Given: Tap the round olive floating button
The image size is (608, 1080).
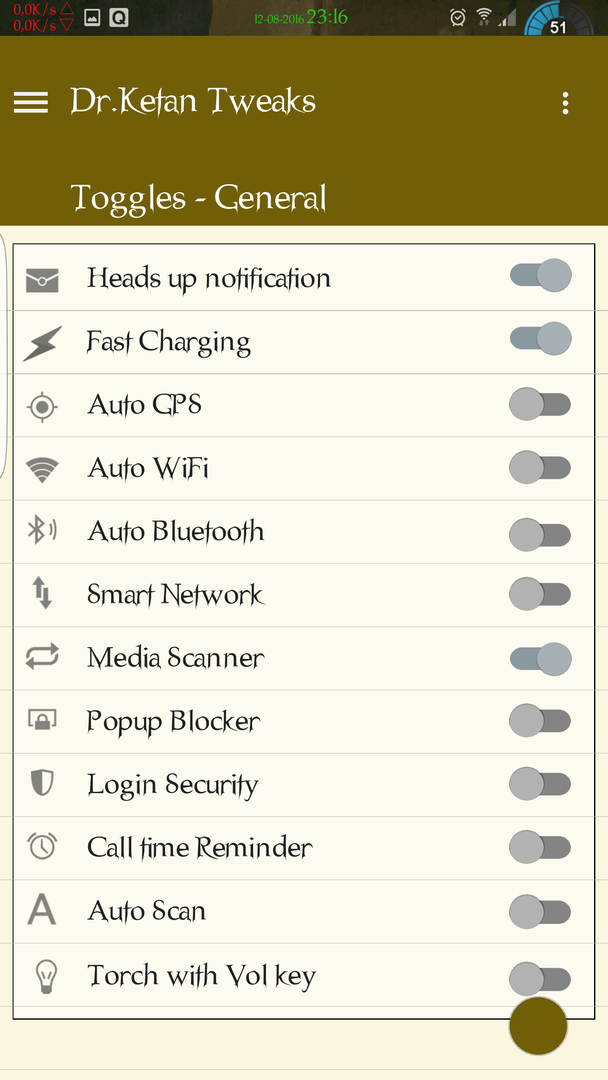Looking at the screenshot, I should [538, 1026].
